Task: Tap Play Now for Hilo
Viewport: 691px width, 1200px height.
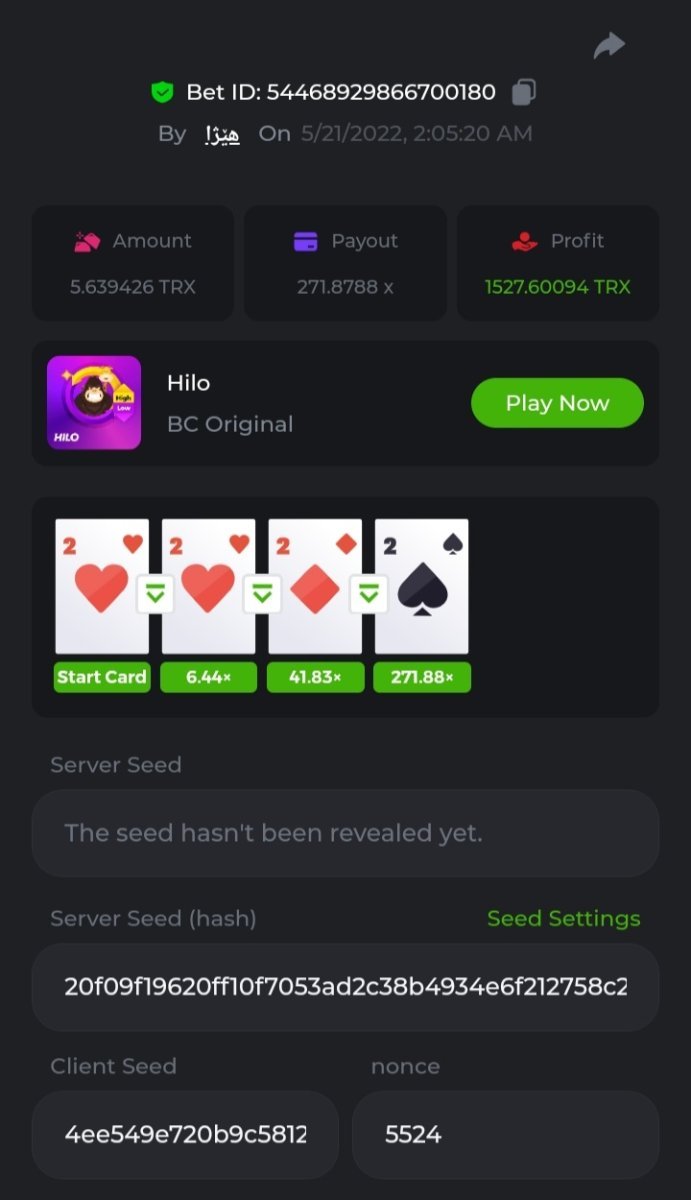Action: coord(557,403)
